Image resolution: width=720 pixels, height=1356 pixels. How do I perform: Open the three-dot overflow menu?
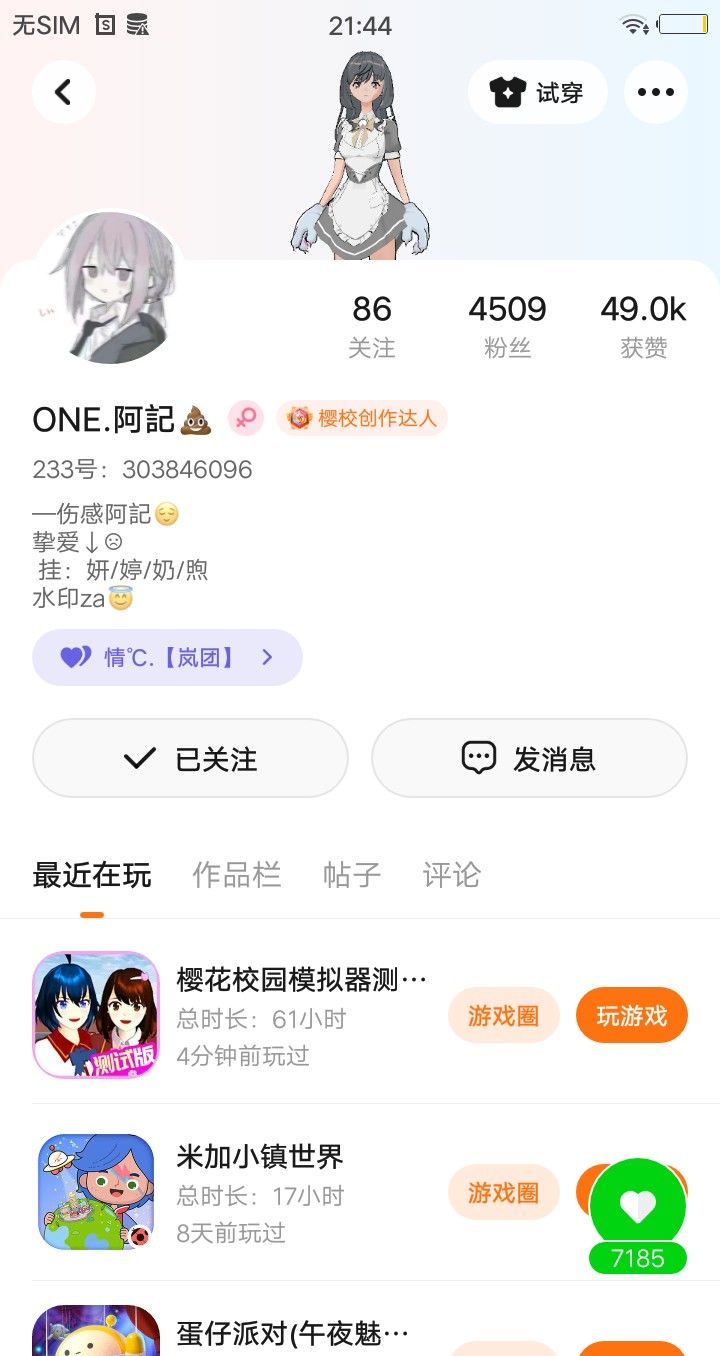click(x=655, y=92)
